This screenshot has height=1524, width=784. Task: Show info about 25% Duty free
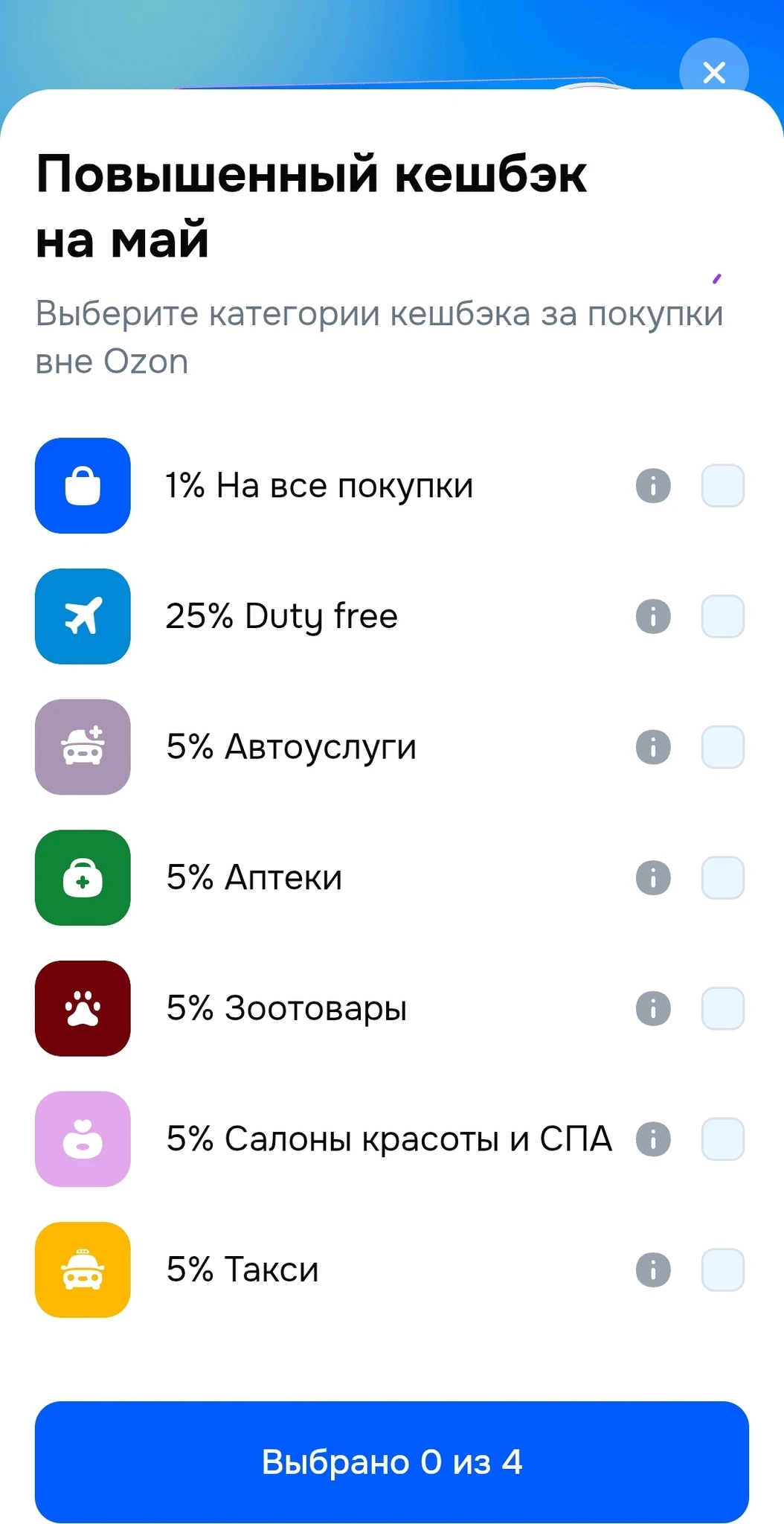tap(653, 616)
